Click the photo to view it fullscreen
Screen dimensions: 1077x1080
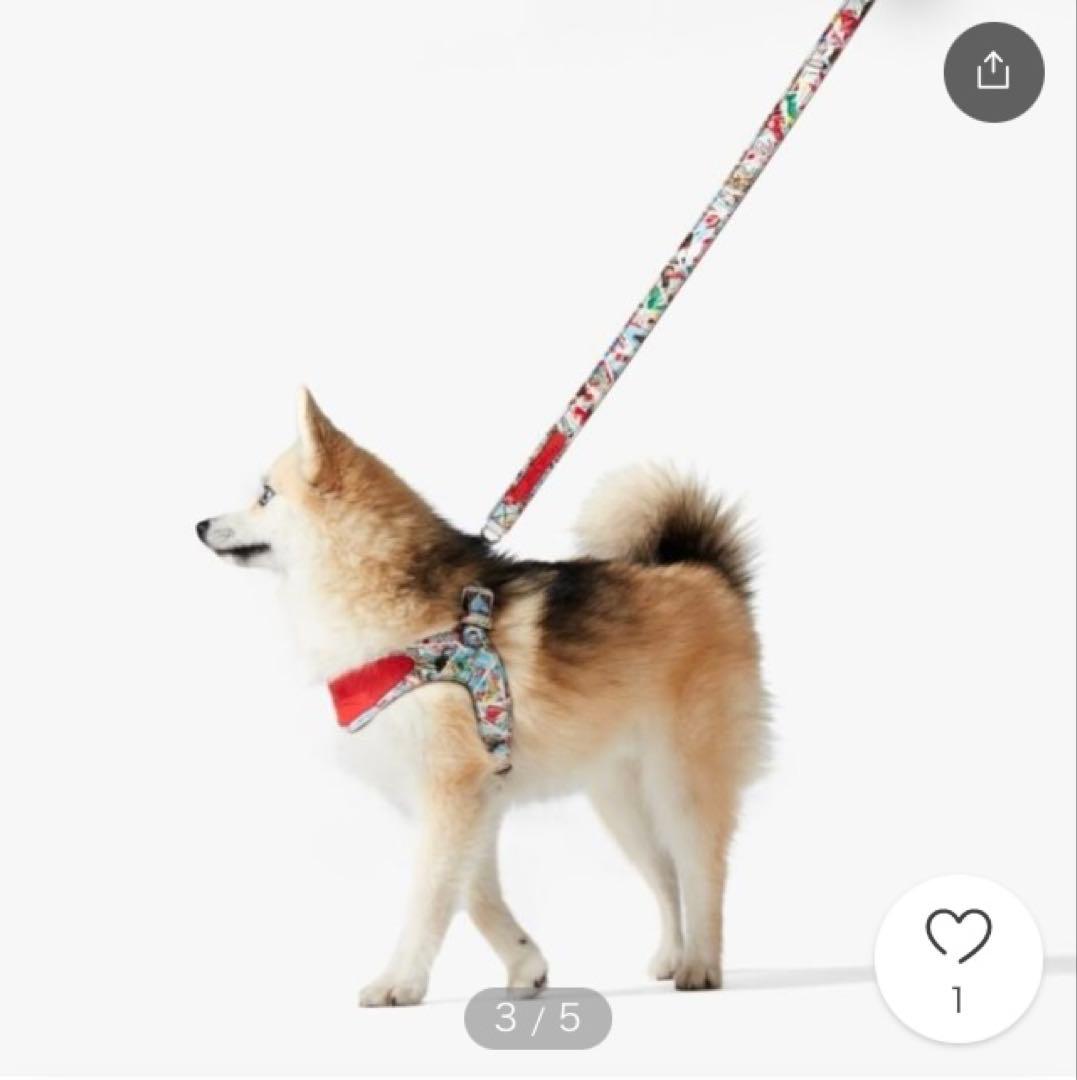(x=500, y=600)
